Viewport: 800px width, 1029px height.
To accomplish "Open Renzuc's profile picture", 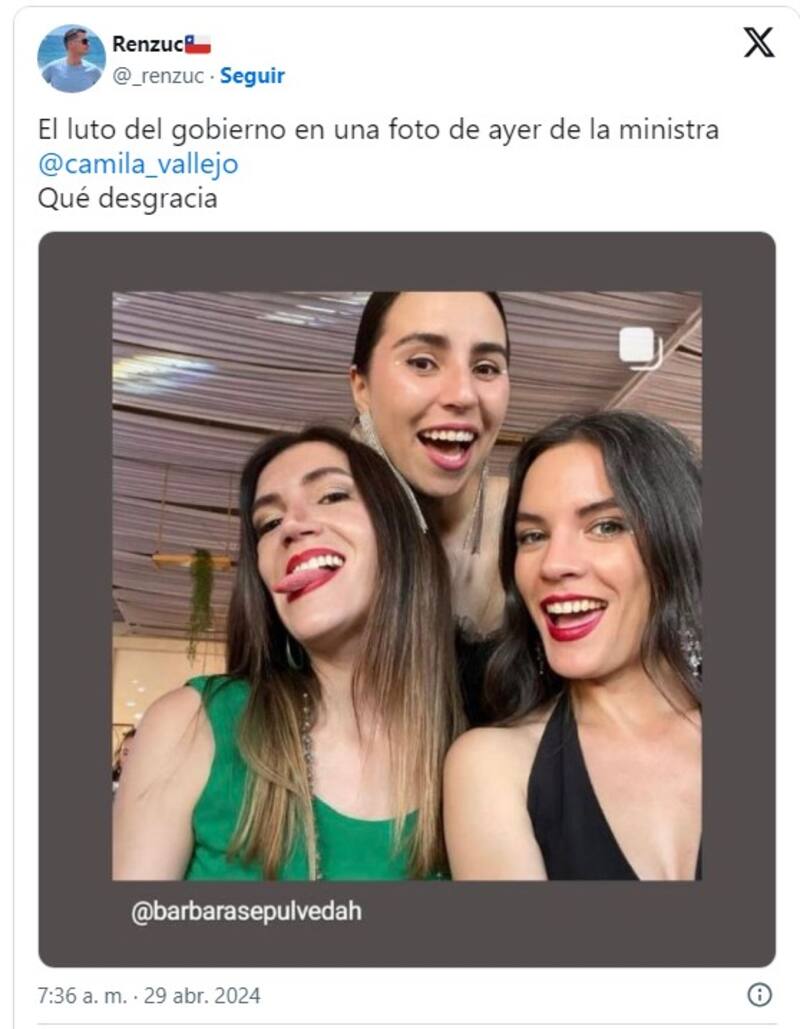I will pos(71,59).
